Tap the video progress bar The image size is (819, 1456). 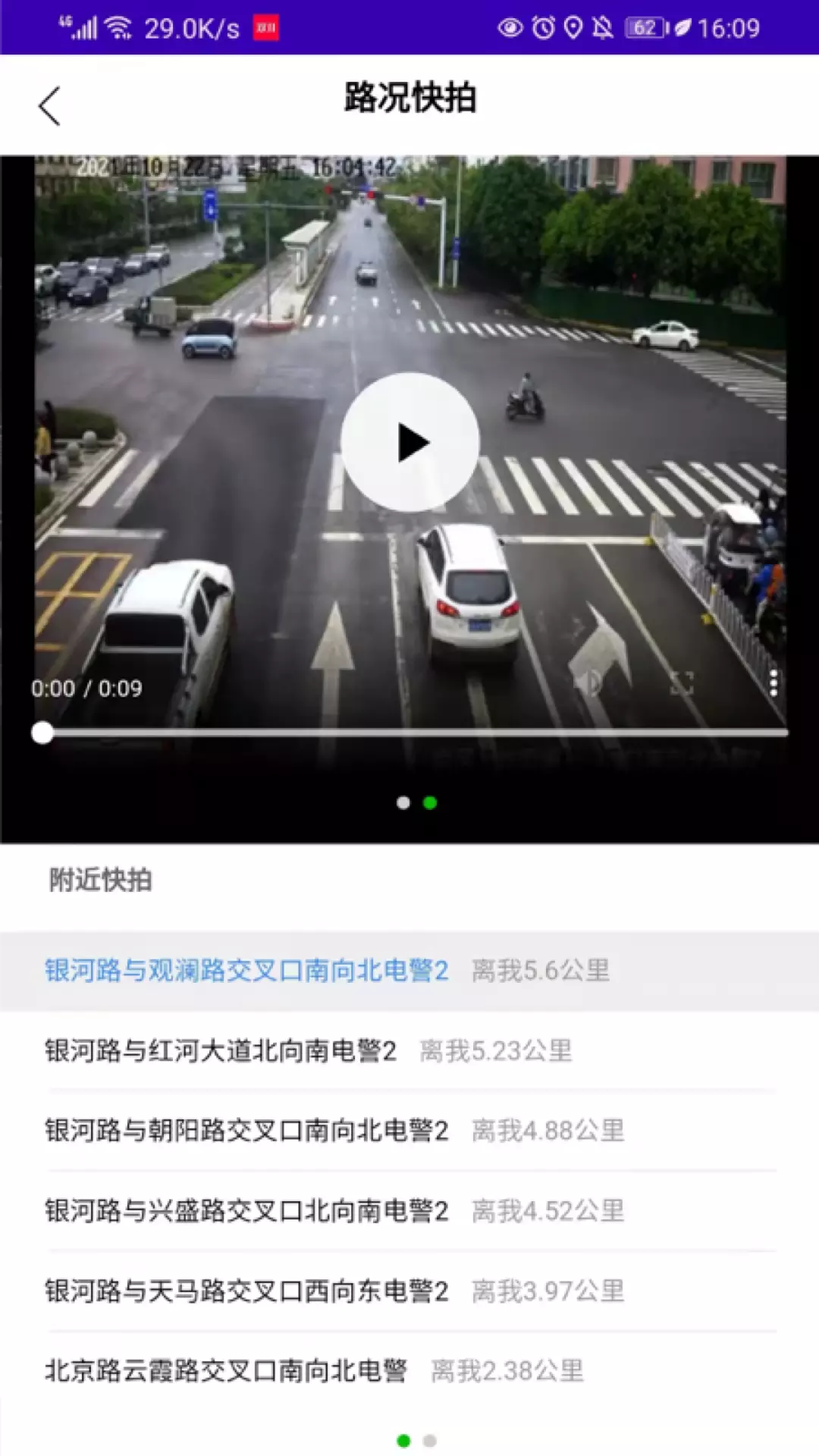(413, 733)
